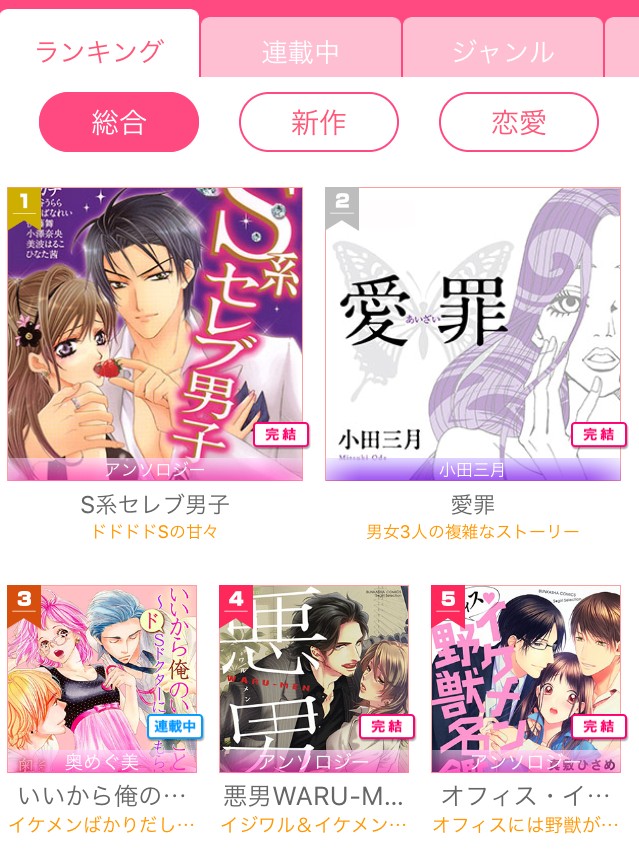Viewport: 639px width, 851px height.
Task: Open rank 3 manga いいから俺の…
Action: (103, 679)
